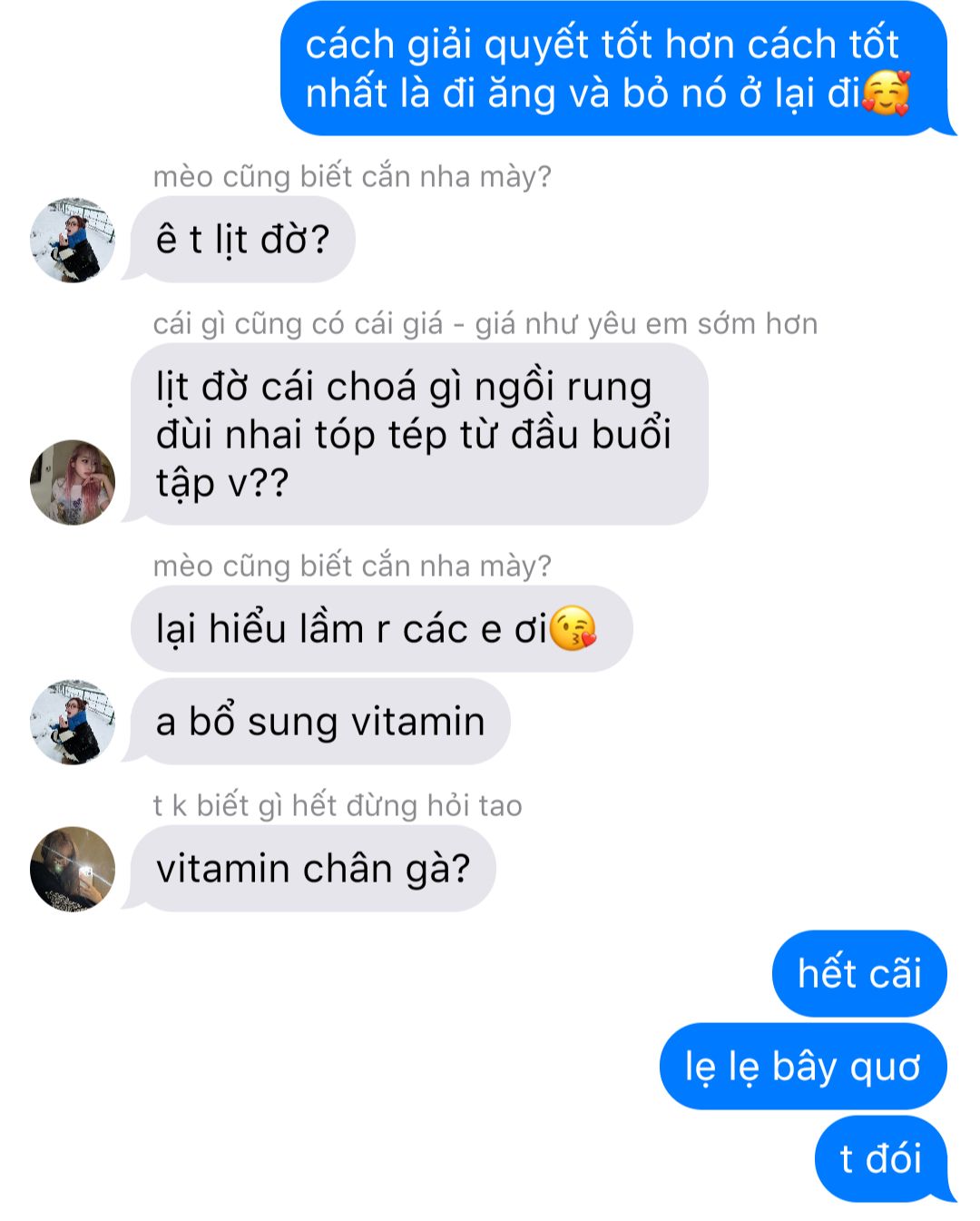
Task: View profile photo next to "lịt đờ cái choá" message
Action: [73, 482]
